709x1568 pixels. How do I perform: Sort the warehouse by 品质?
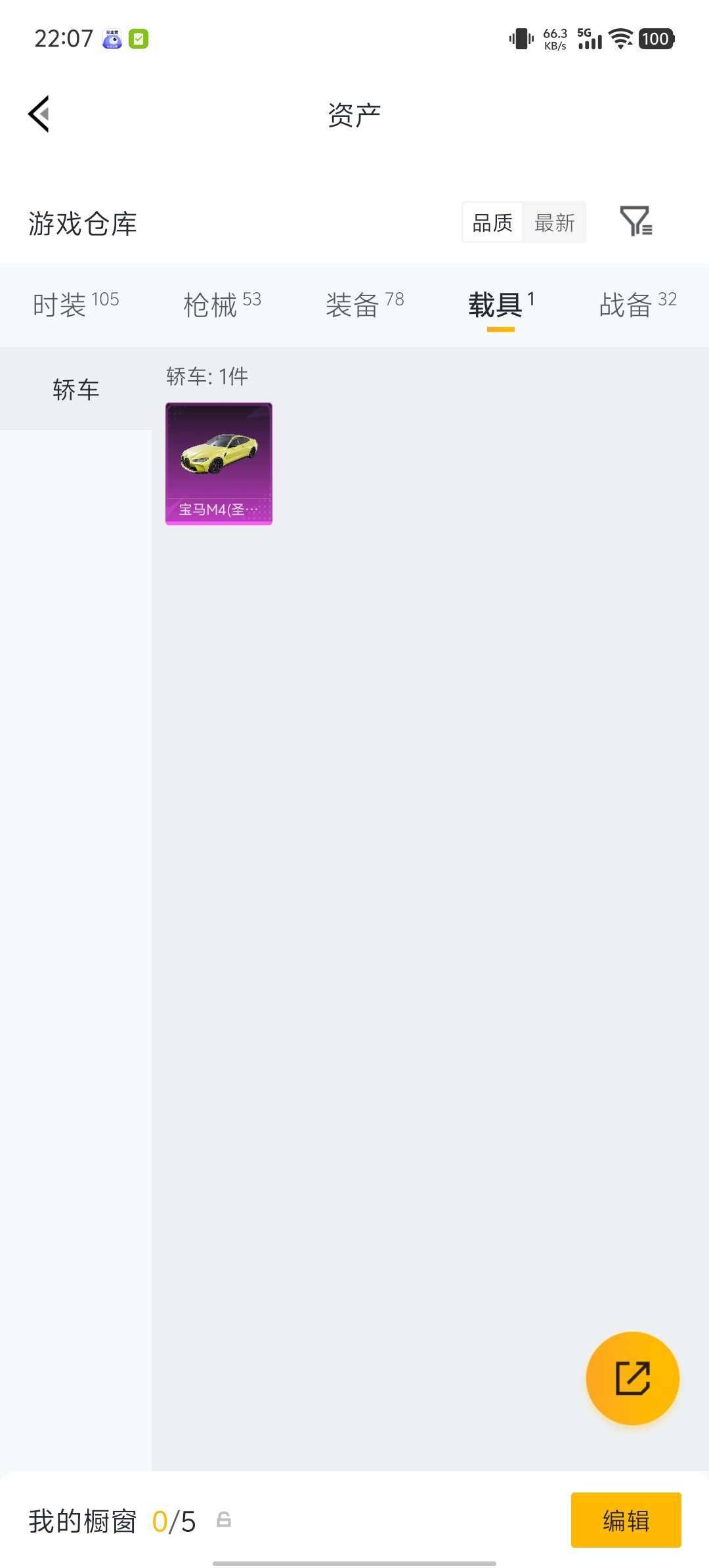[492, 223]
